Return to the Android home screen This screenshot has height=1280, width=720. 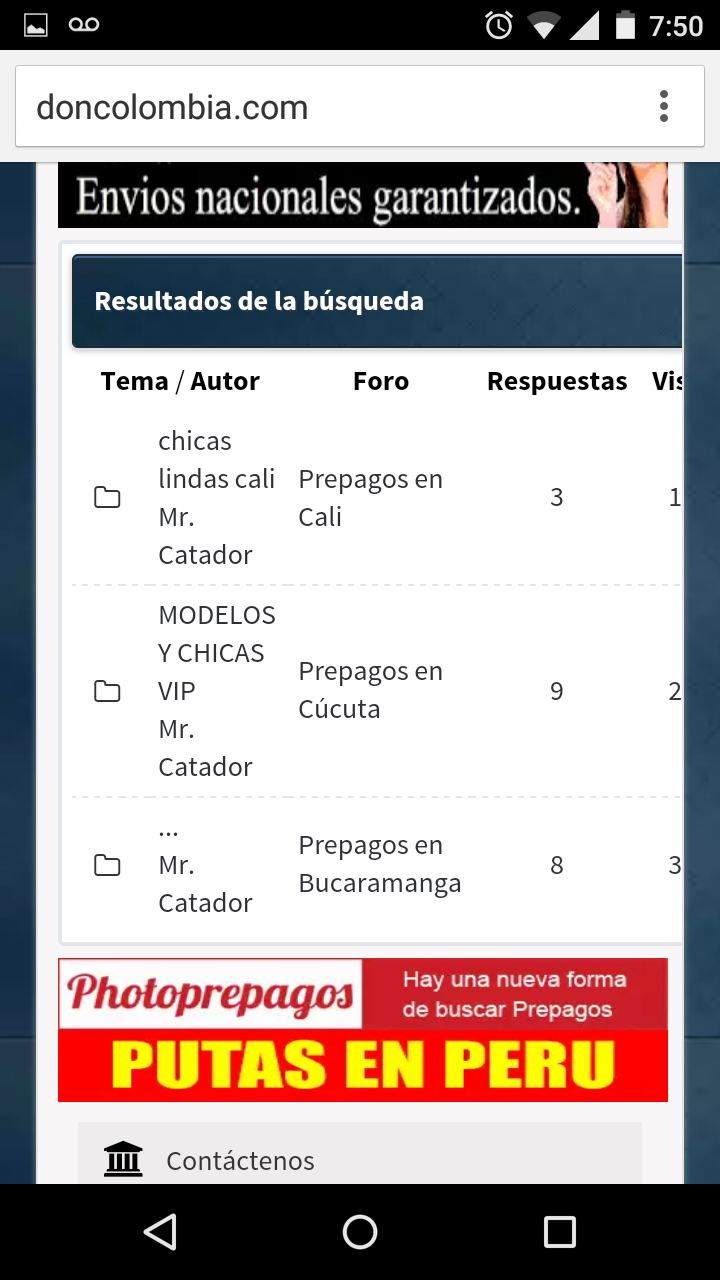(x=360, y=1232)
